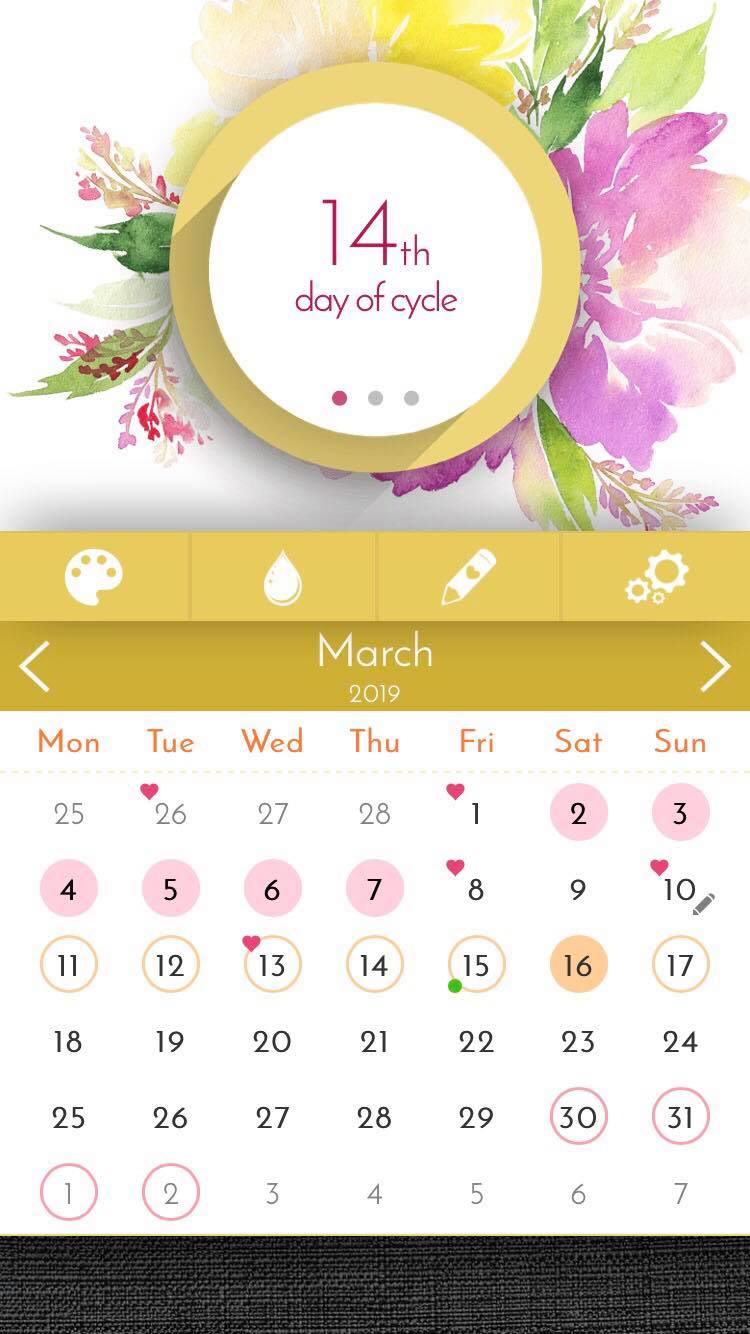Viewport: 750px width, 1334px height.
Task: Select March 8 on calendar
Action: (x=476, y=889)
